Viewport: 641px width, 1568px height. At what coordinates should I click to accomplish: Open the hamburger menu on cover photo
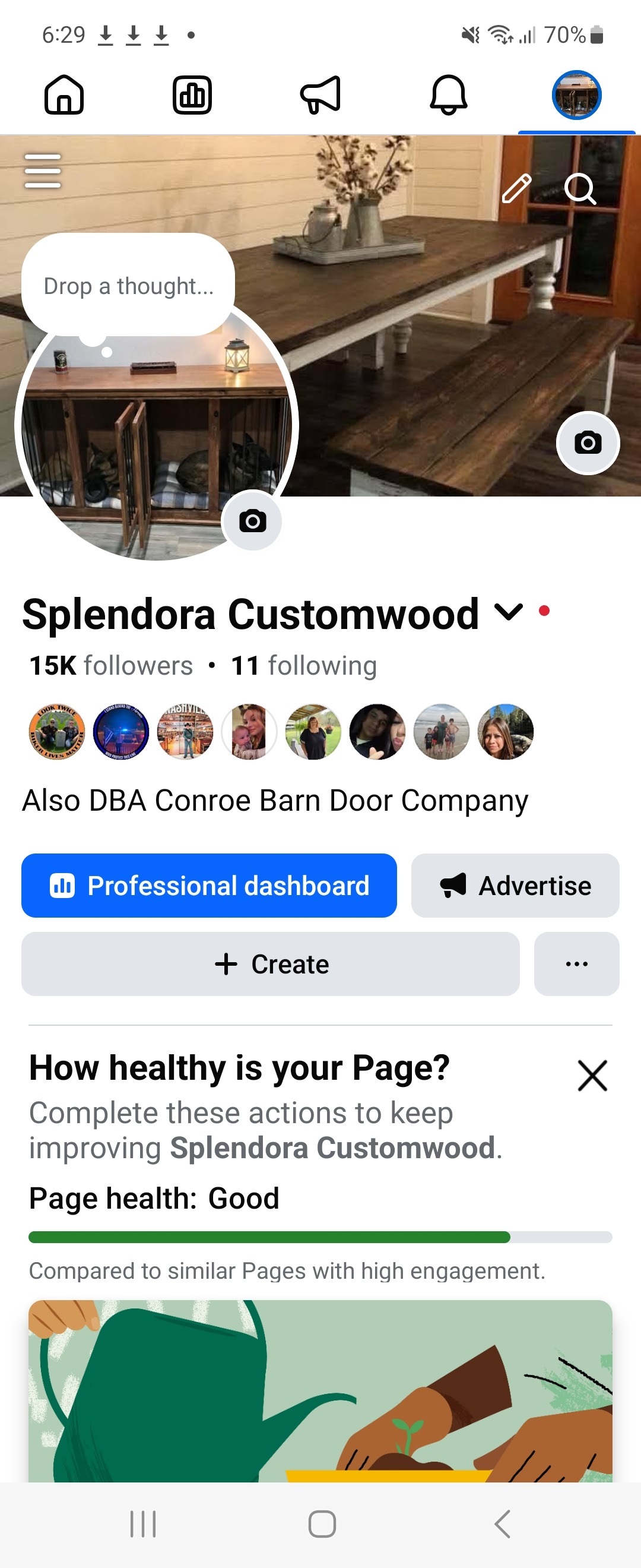43,171
